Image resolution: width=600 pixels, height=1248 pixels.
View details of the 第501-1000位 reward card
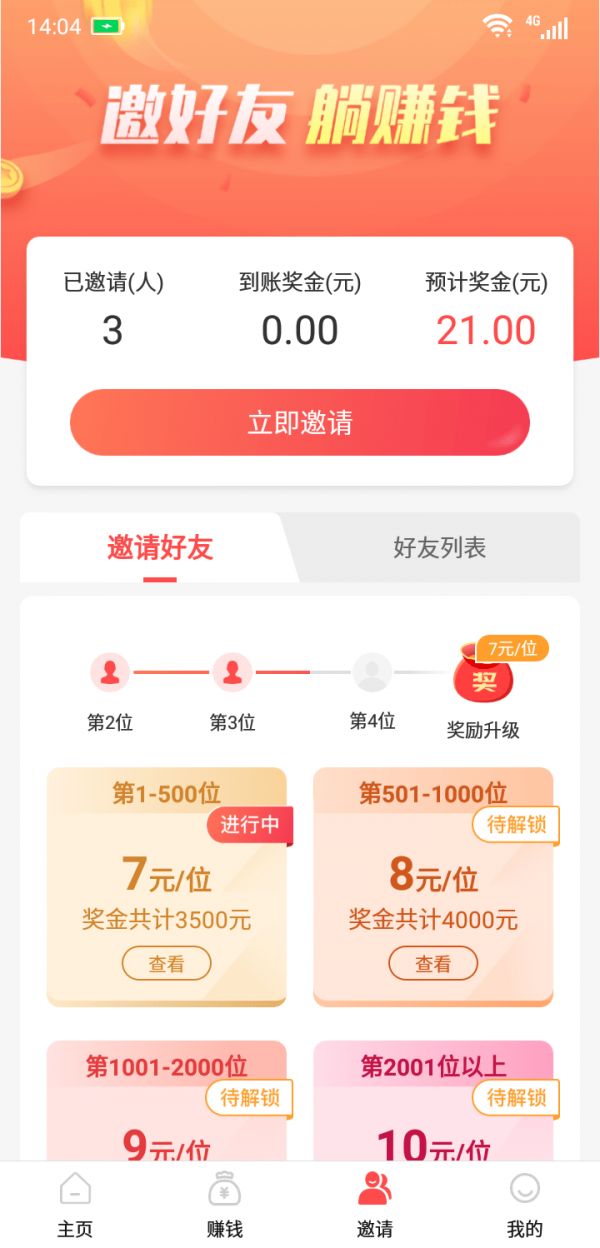pos(433,964)
